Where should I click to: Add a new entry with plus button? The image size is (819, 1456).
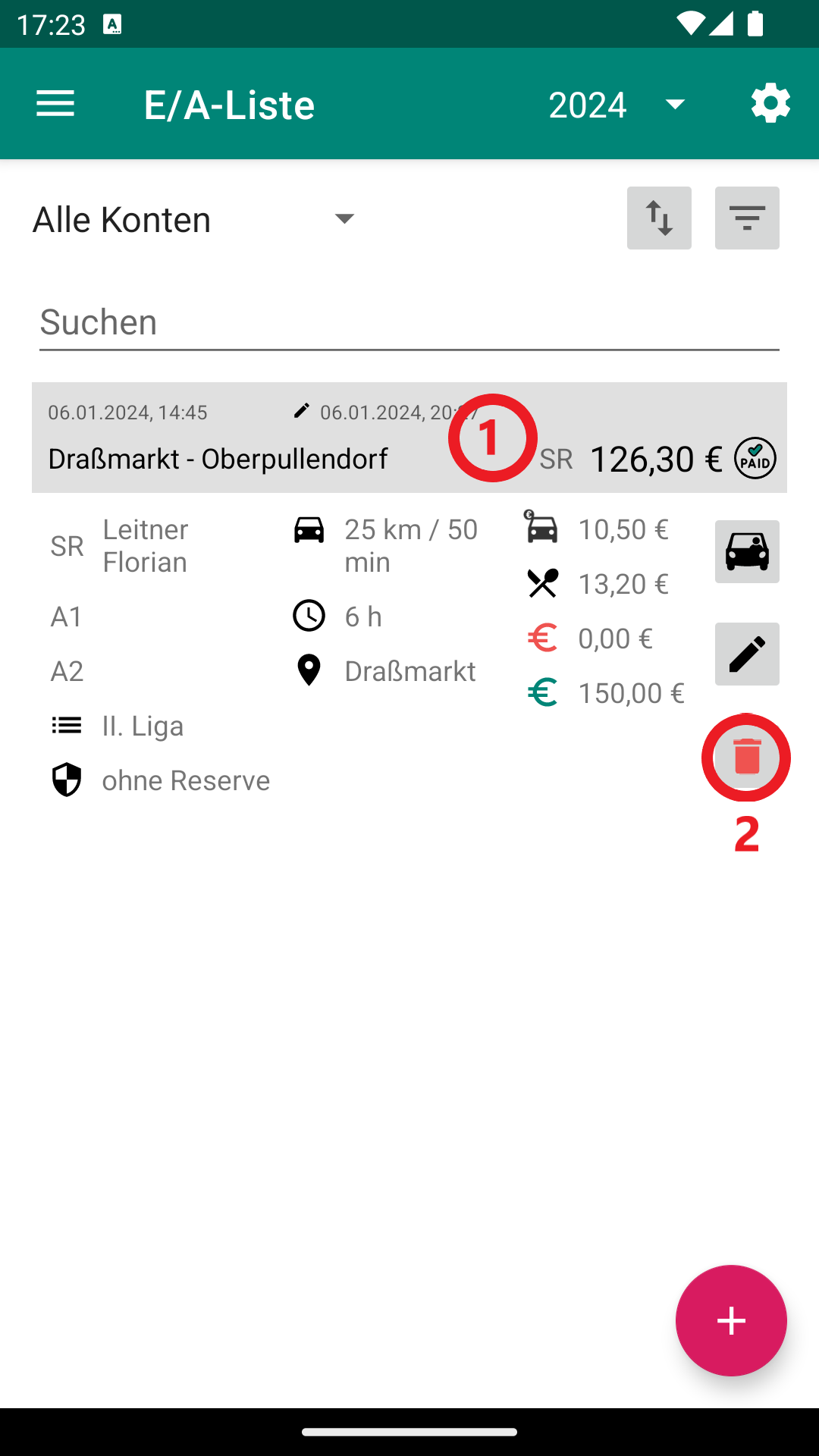pyautogui.click(x=731, y=1320)
